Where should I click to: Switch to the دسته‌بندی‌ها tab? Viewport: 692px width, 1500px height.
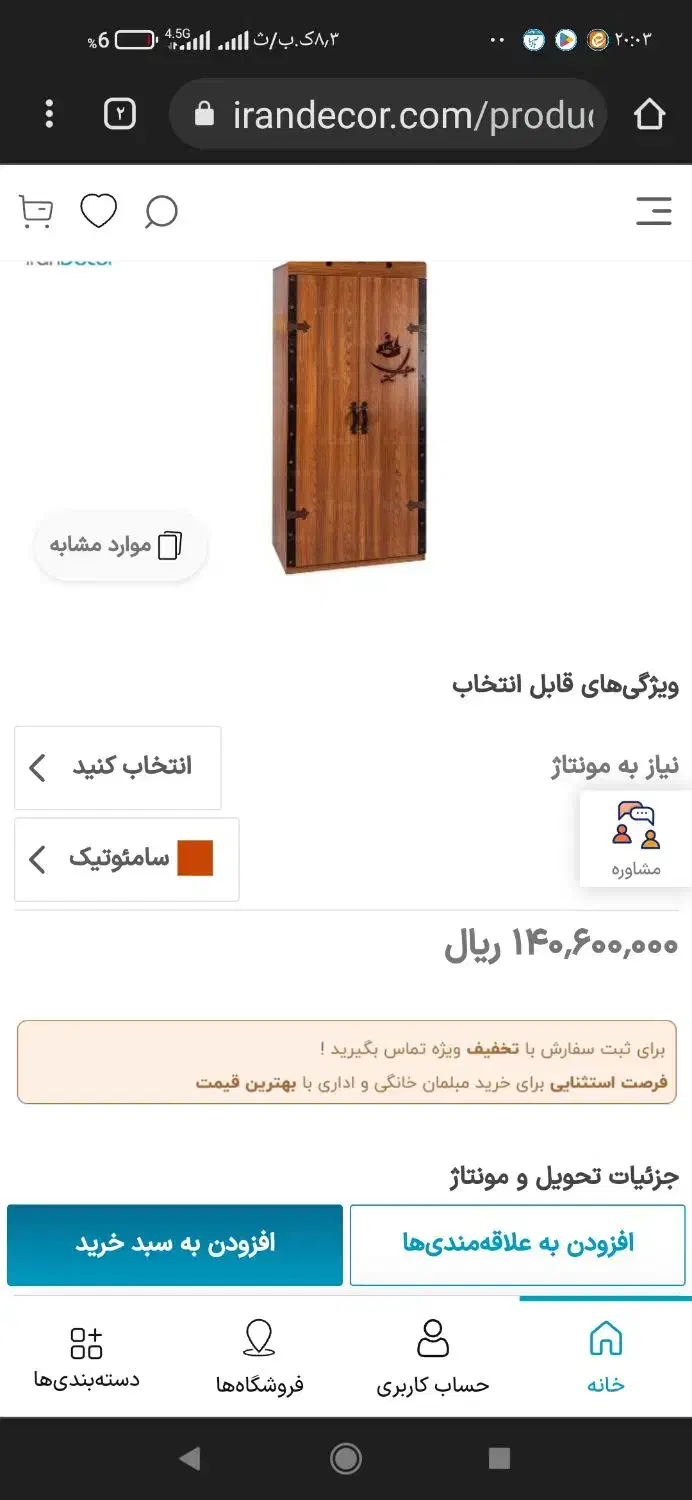[86, 1356]
